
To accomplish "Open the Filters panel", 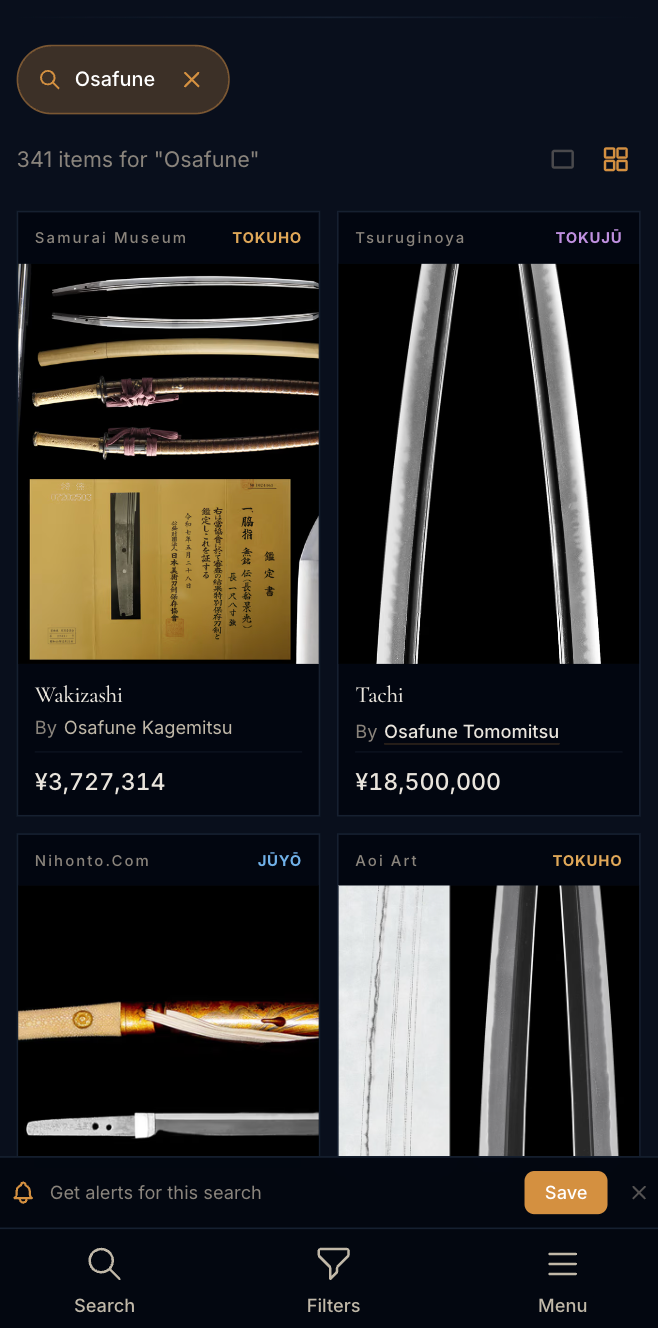I will coord(333,1280).
